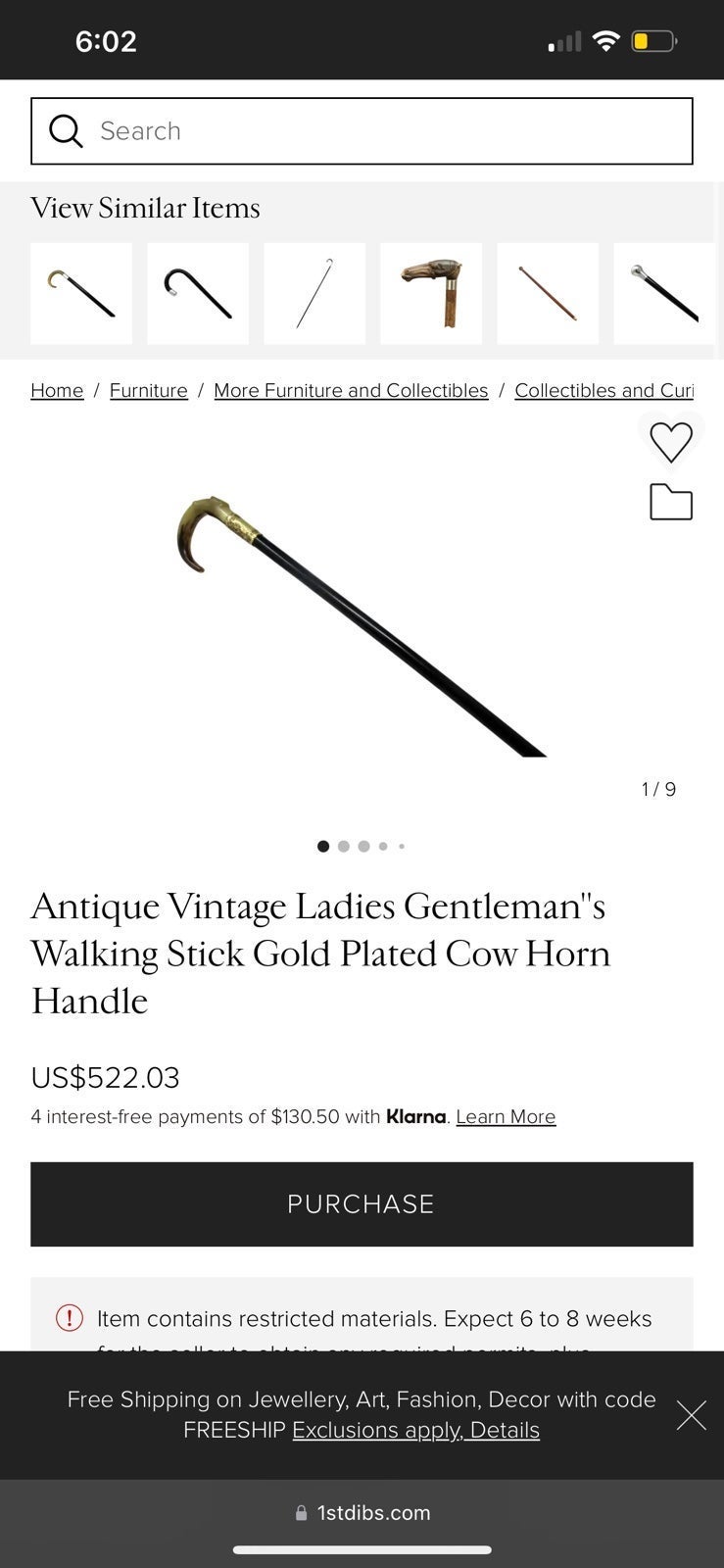Tap the 1stdibs.com address bar
This screenshot has height=1568, width=724.
(362, 1513)
